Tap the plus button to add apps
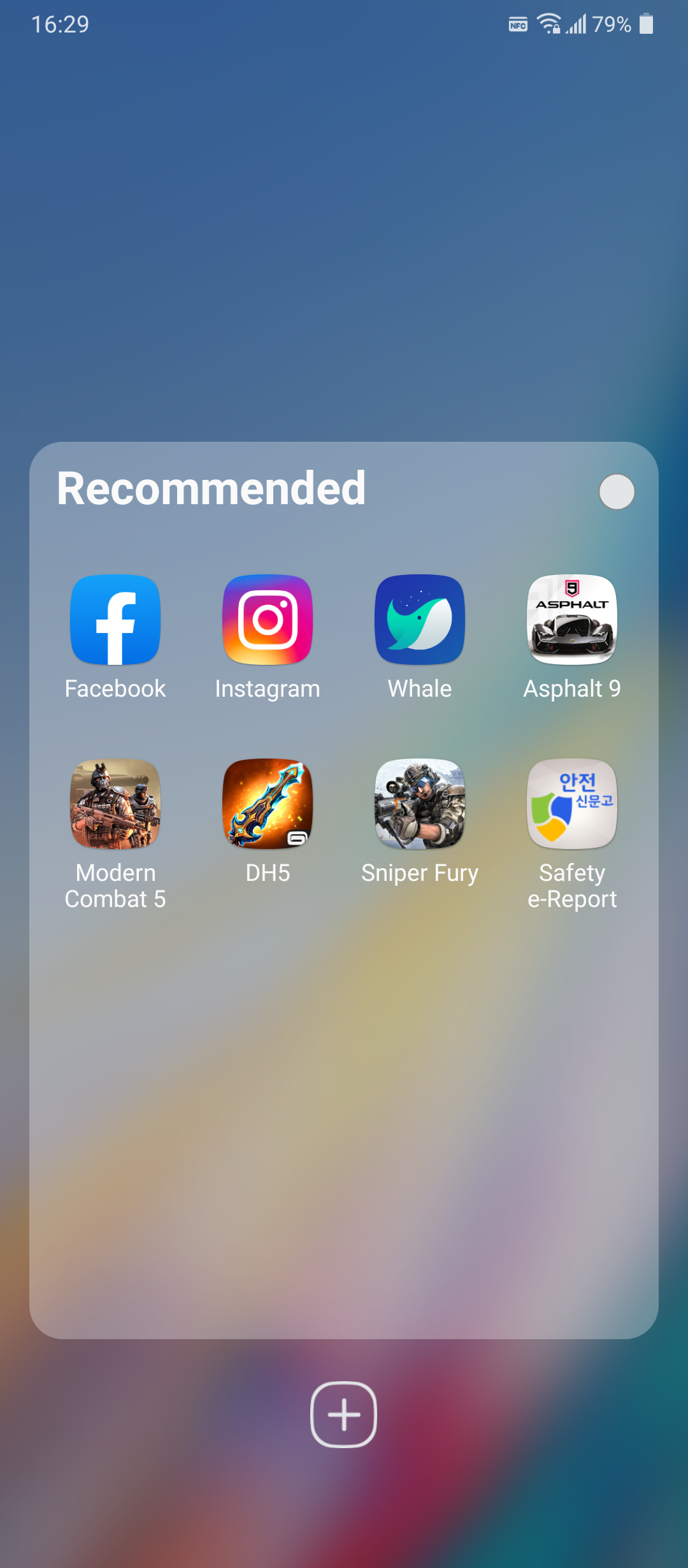 (343, 1414)
